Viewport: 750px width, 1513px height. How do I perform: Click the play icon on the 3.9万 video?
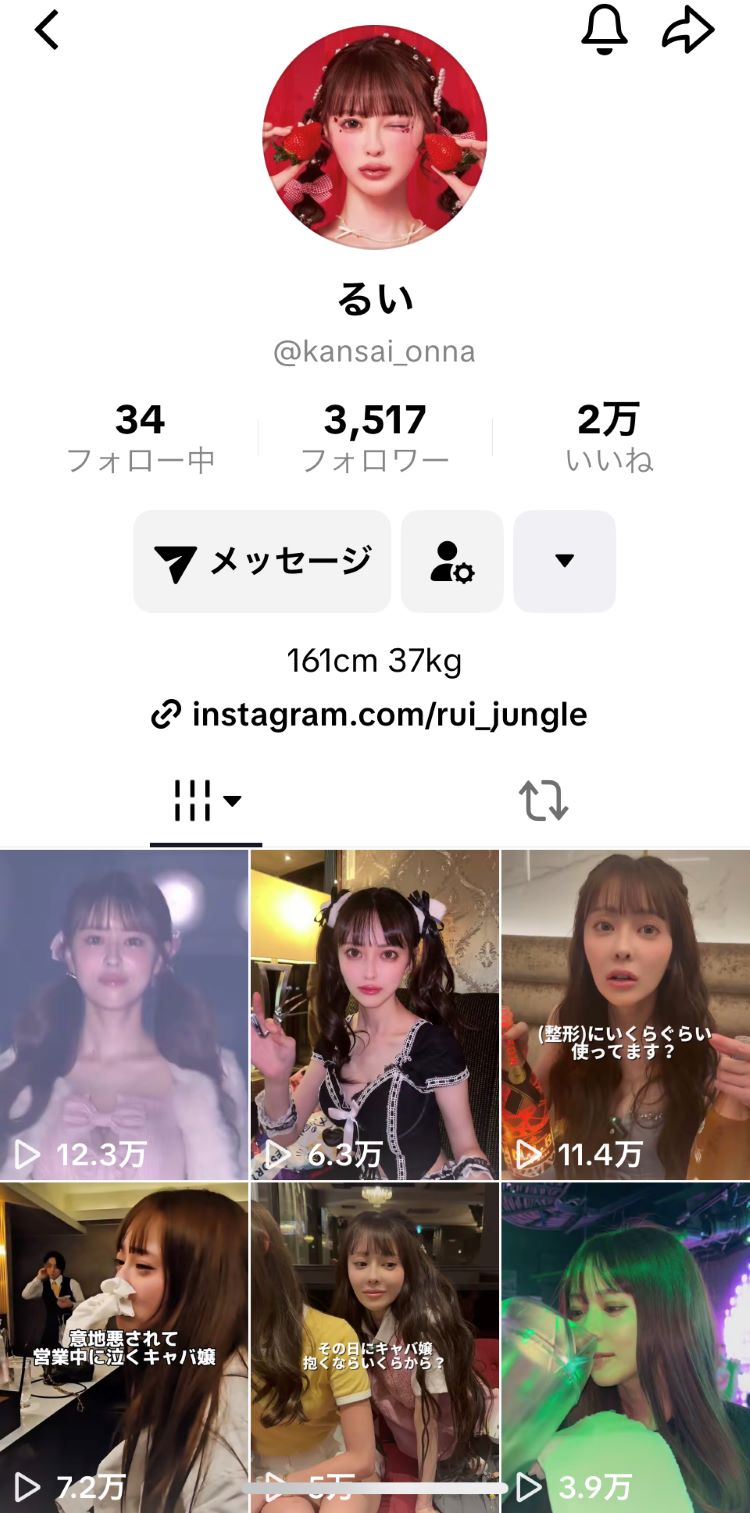(x=527, y=1485)
